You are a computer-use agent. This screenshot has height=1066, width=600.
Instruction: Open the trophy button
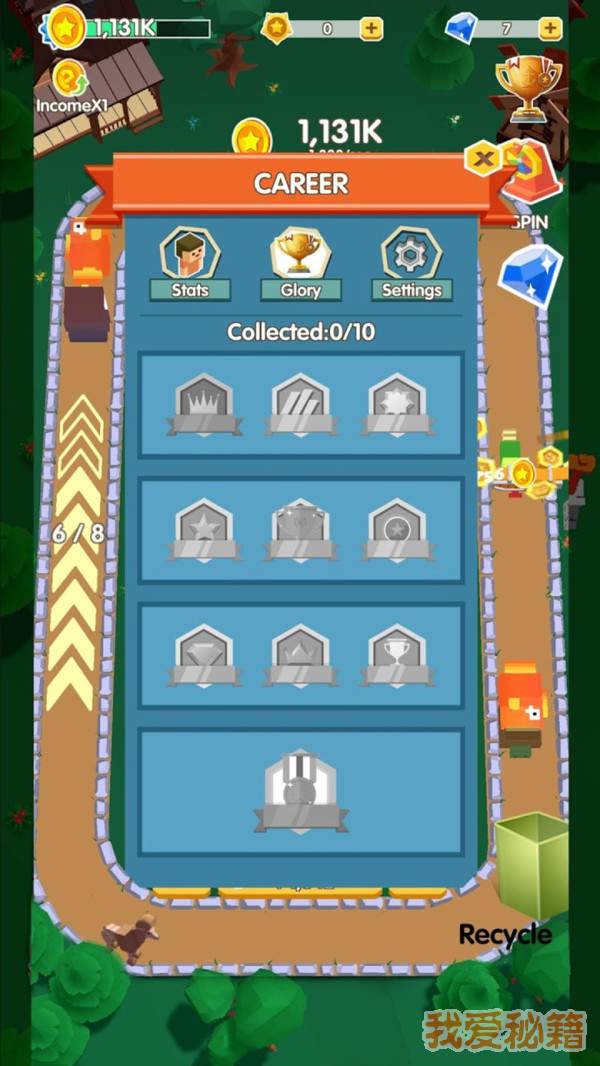pos(526,88)
